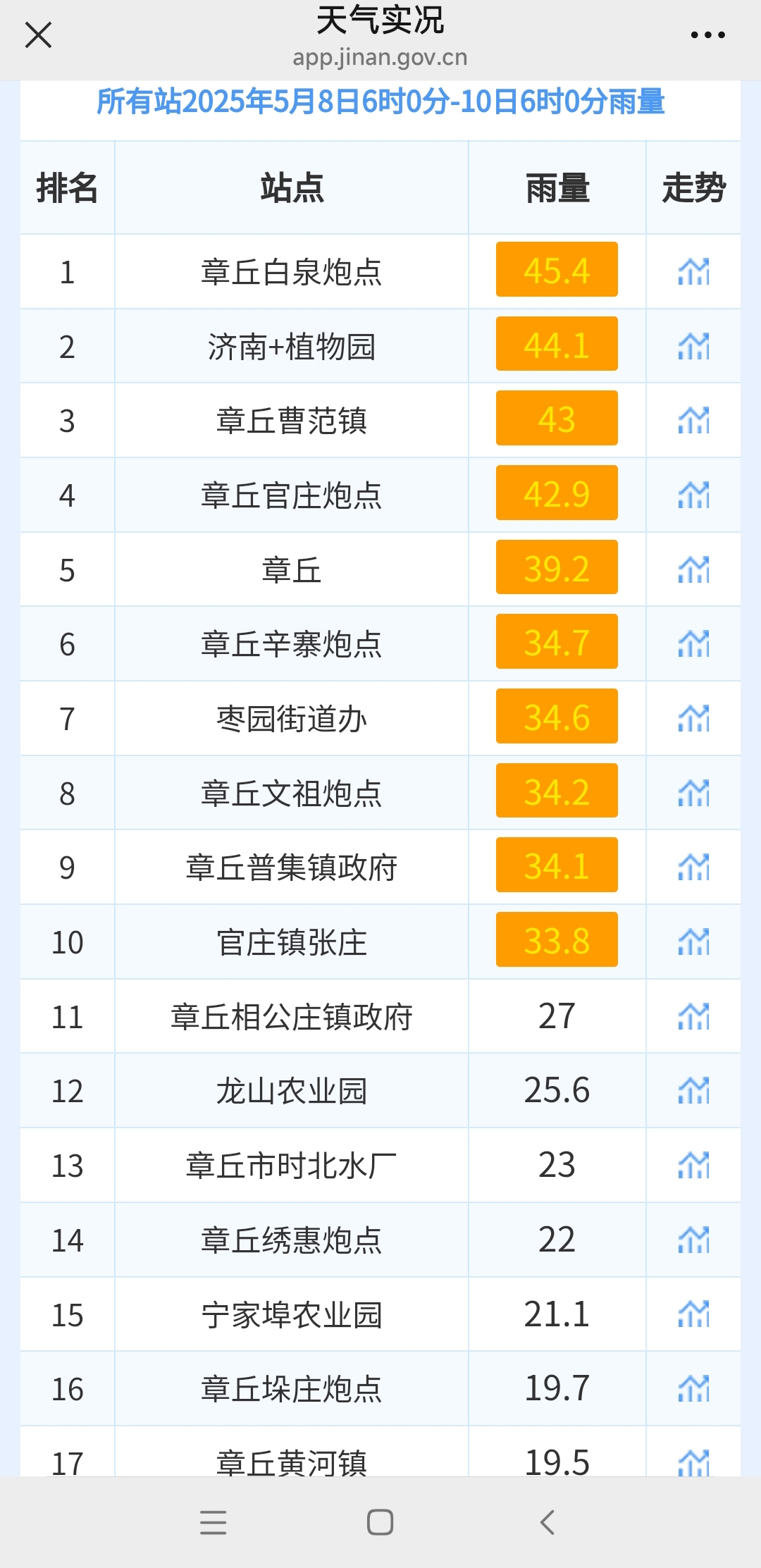Show the rainfall trend for 章丘官庄炮点

coord(693,495)
